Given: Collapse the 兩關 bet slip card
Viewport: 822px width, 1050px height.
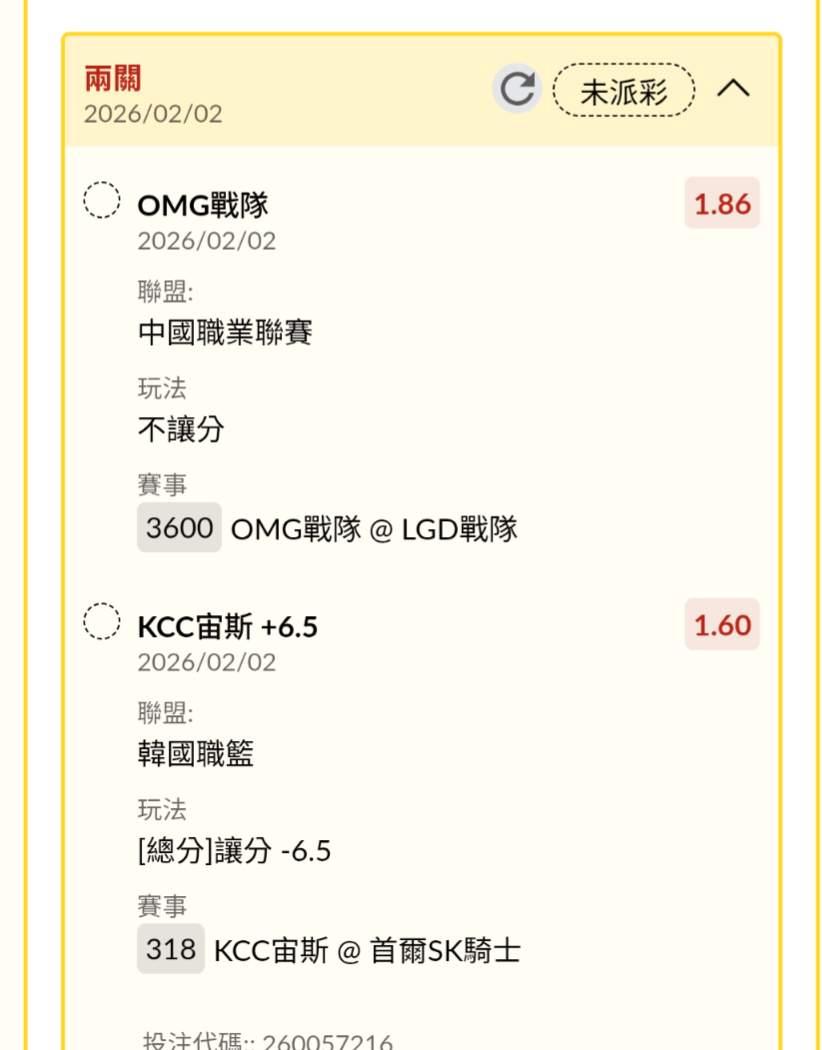Looking at the screenshot, I should pos(733,90).
